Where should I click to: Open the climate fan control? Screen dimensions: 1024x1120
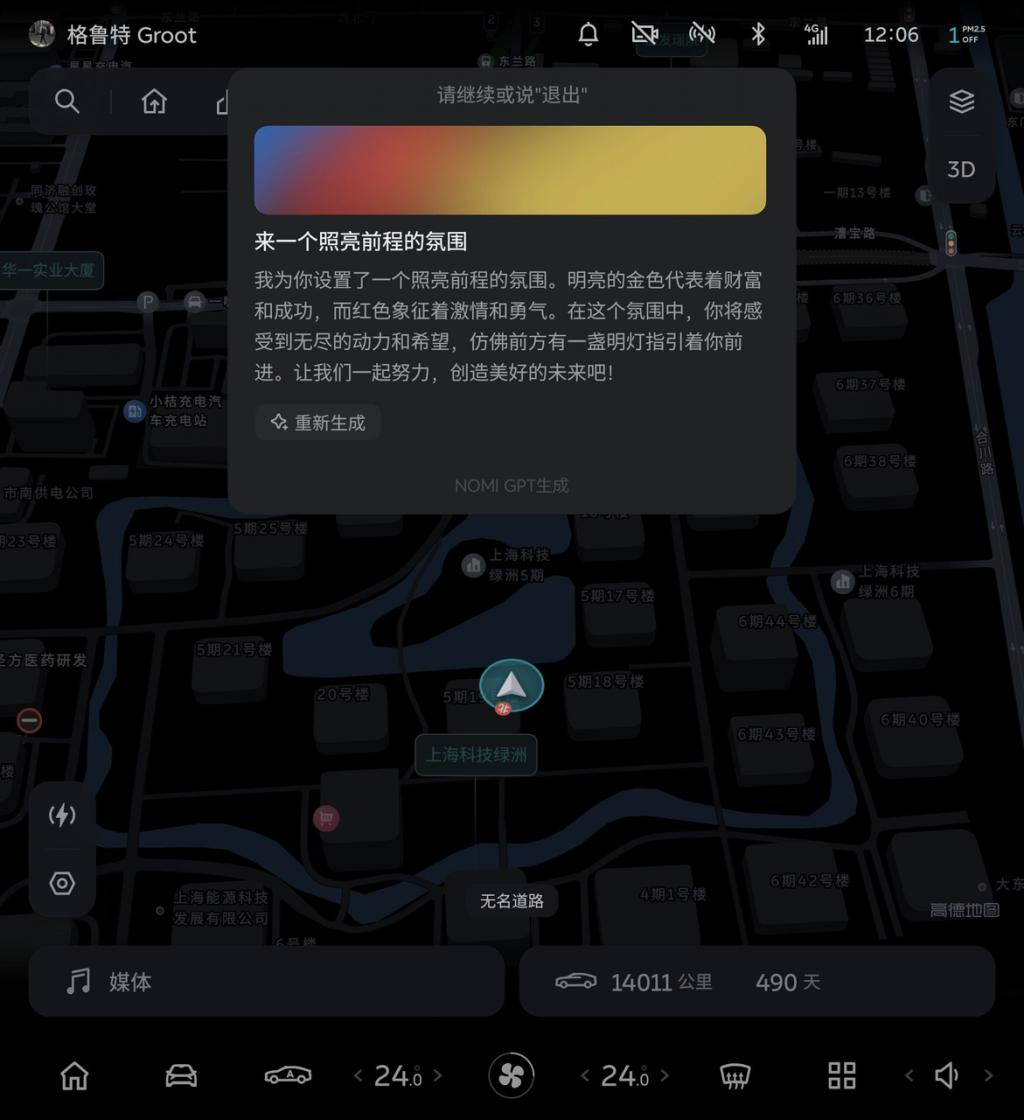511,1076
